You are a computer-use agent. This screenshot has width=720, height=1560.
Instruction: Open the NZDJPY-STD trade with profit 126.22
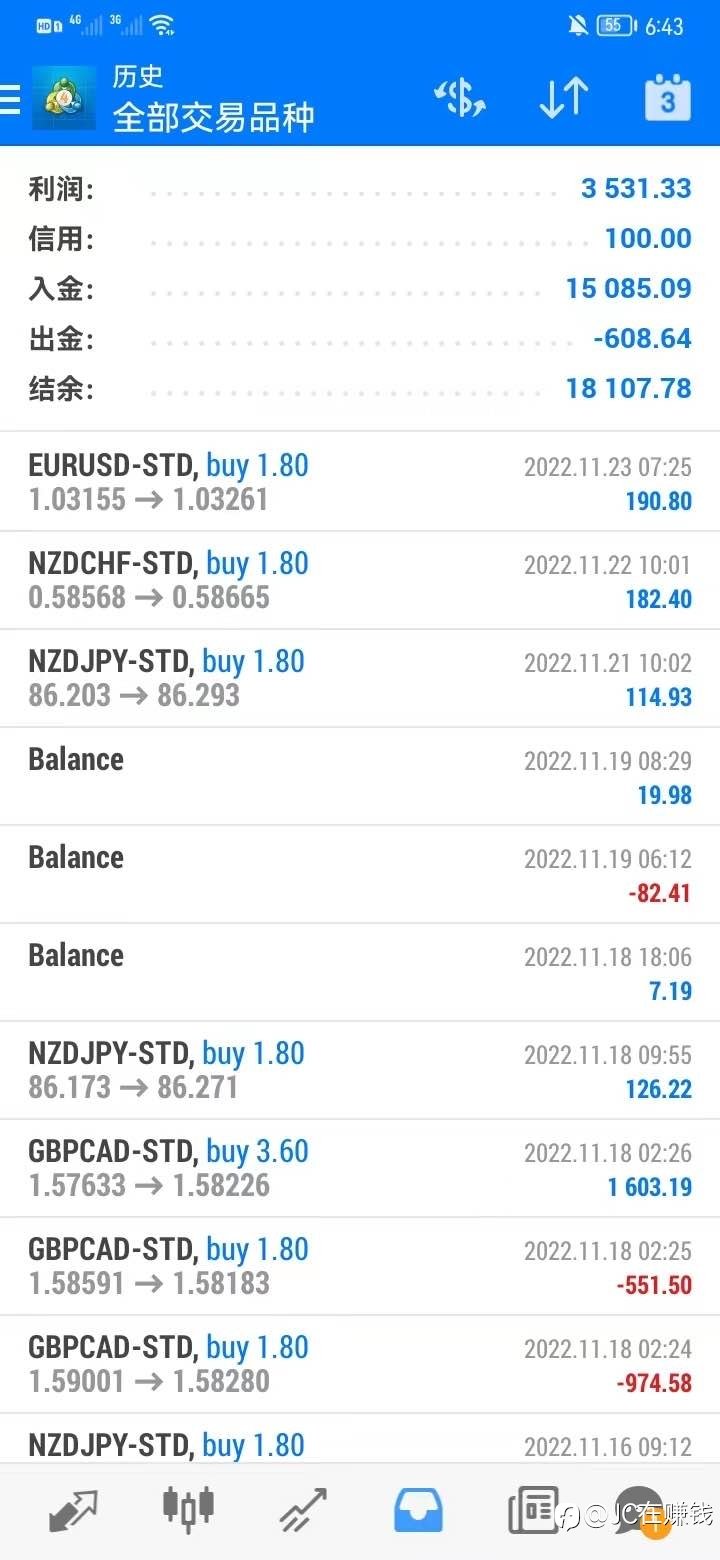coord(360,1070)
